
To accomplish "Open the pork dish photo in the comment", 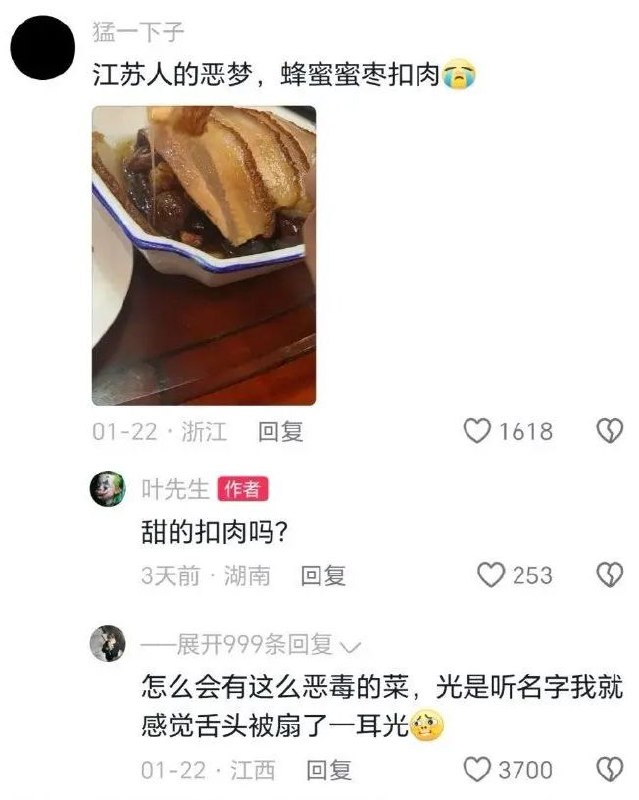I will point(204,256).
